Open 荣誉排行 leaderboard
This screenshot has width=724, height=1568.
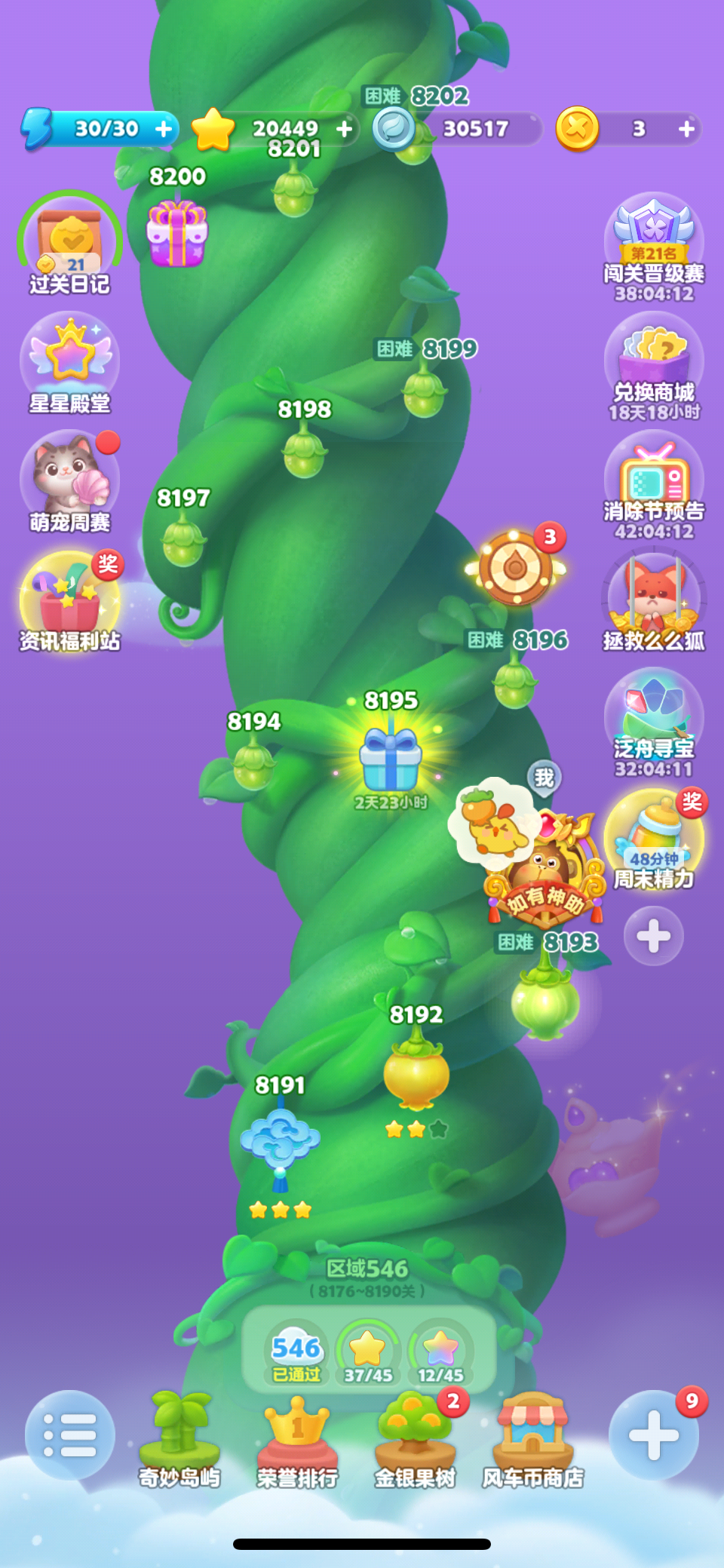pos(297,1441)
